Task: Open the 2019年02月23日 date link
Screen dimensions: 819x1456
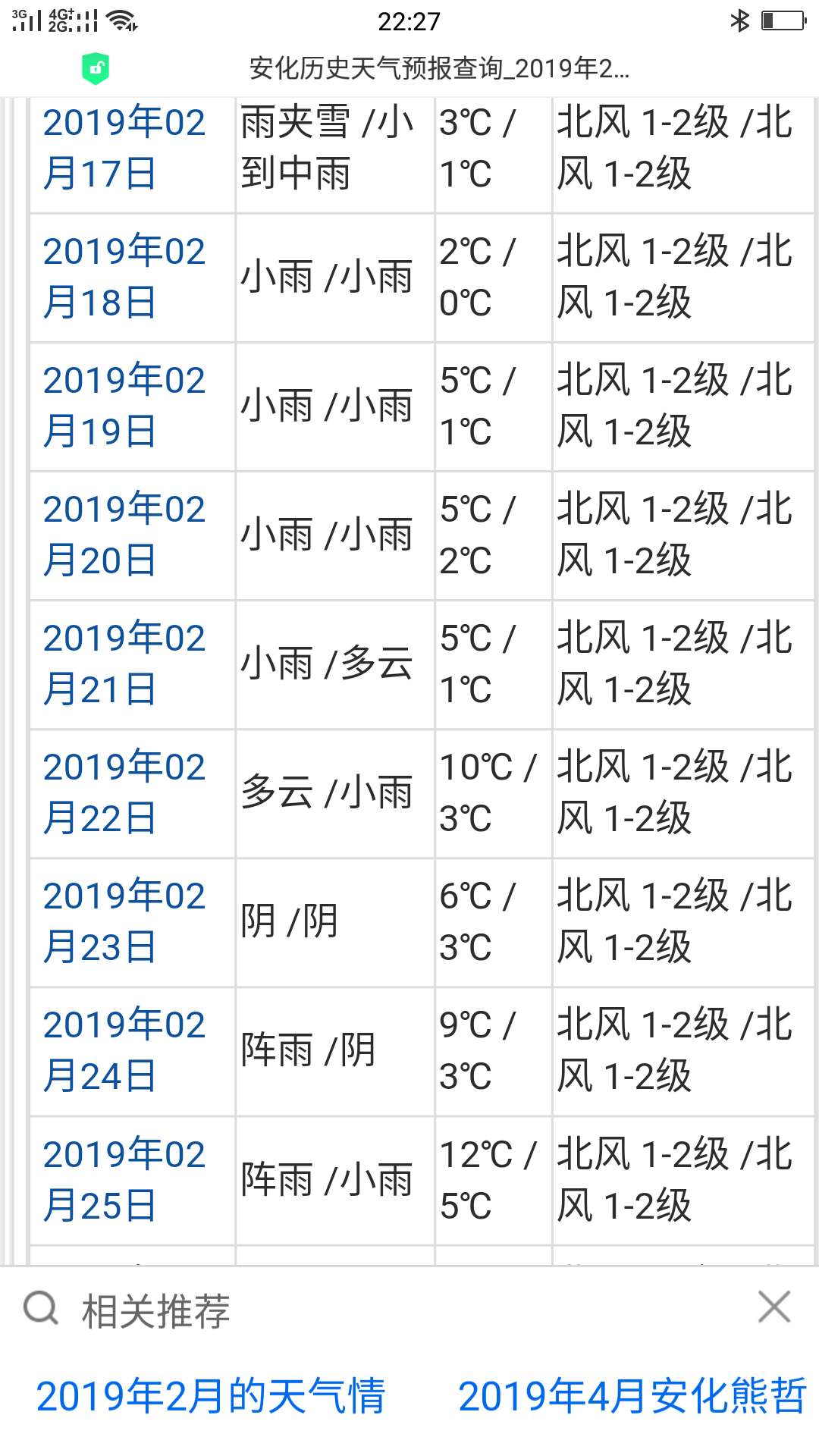Action: [124, 921]
